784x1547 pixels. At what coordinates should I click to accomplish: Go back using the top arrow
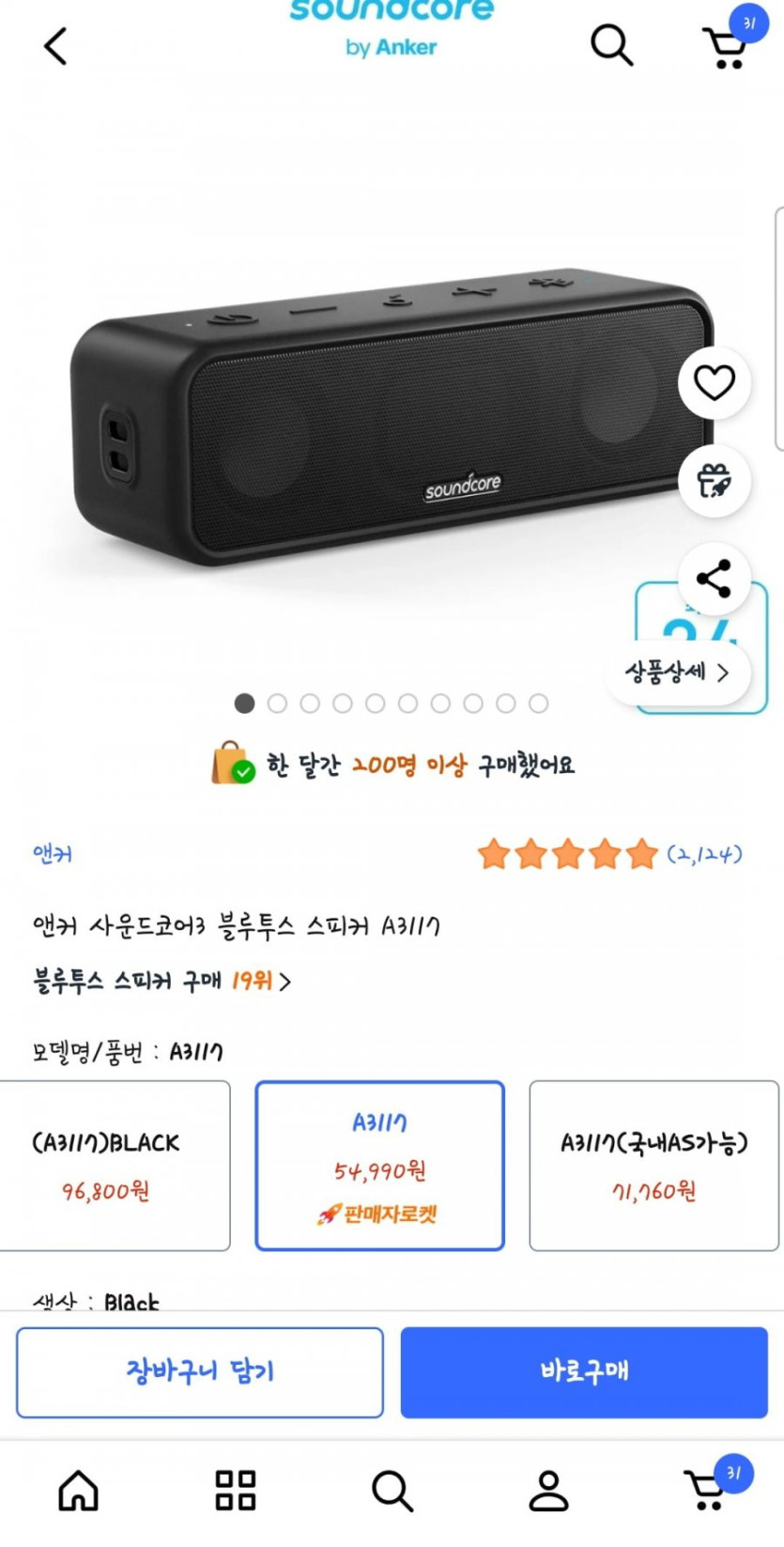pos(56,46)
